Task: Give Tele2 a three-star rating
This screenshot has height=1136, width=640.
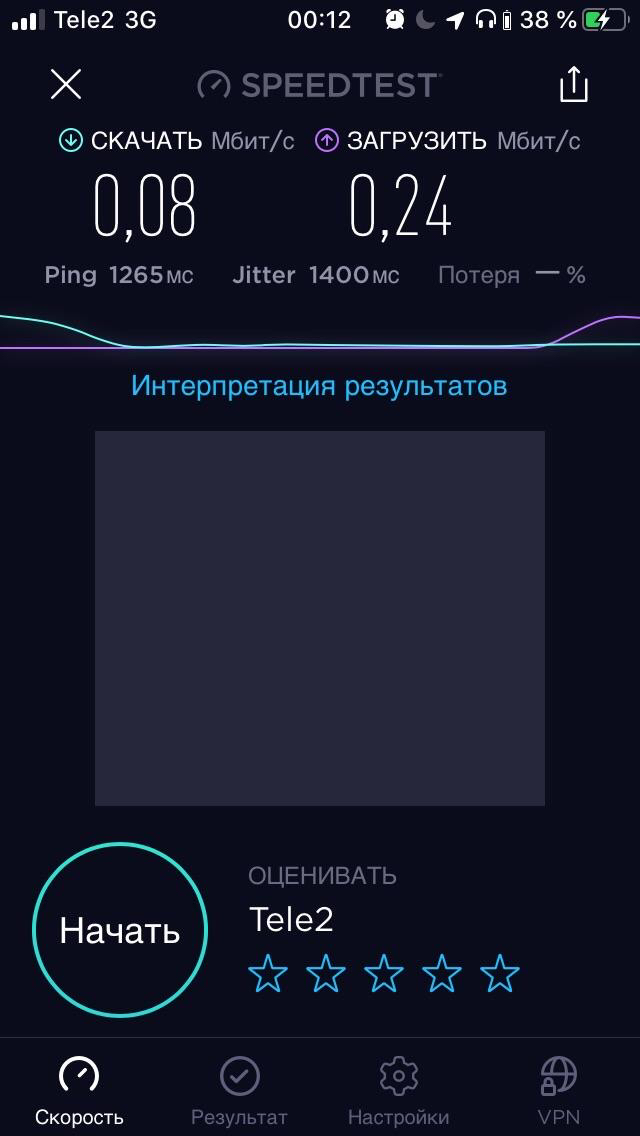Action: pyautogui.click(x=383, y=973)
